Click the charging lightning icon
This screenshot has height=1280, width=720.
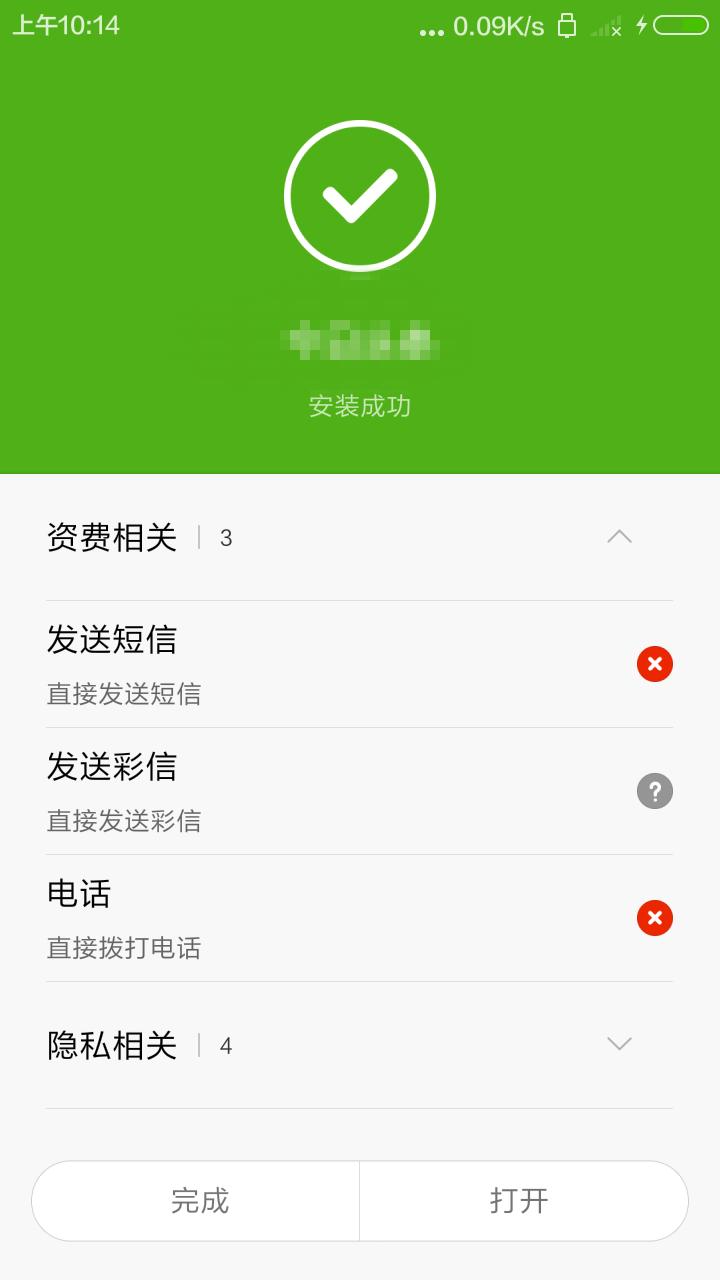640,26
